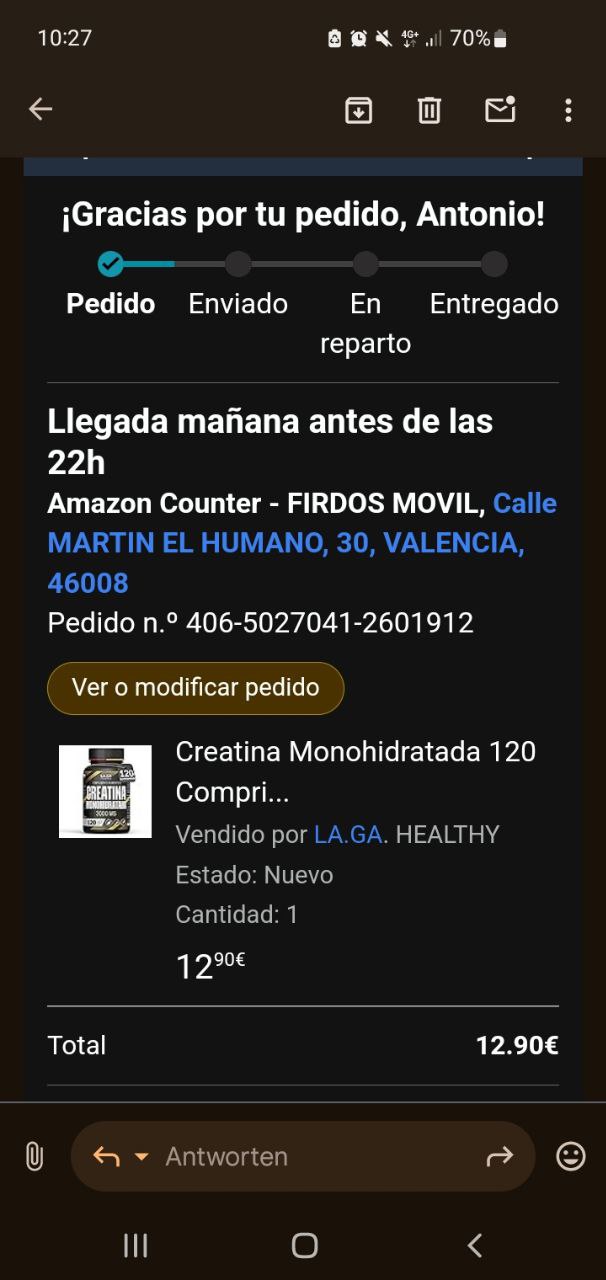Go to the home screen
The height and width of the screenshot is (1280, 606).
pyautogui.click(x=304, y=1245)
